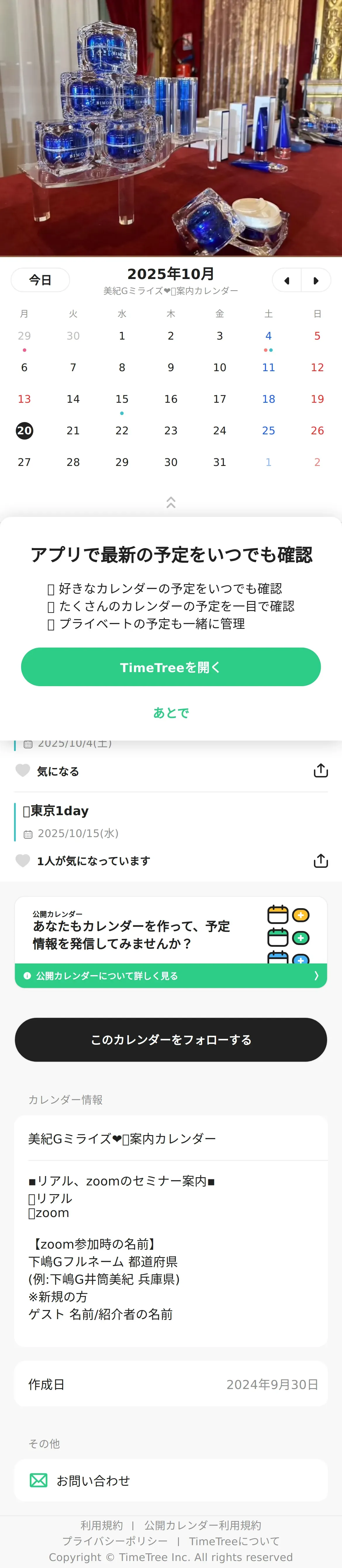342x1568 pixels.
Task: Share the 2025/10/4 event
Action: point(321,771)
